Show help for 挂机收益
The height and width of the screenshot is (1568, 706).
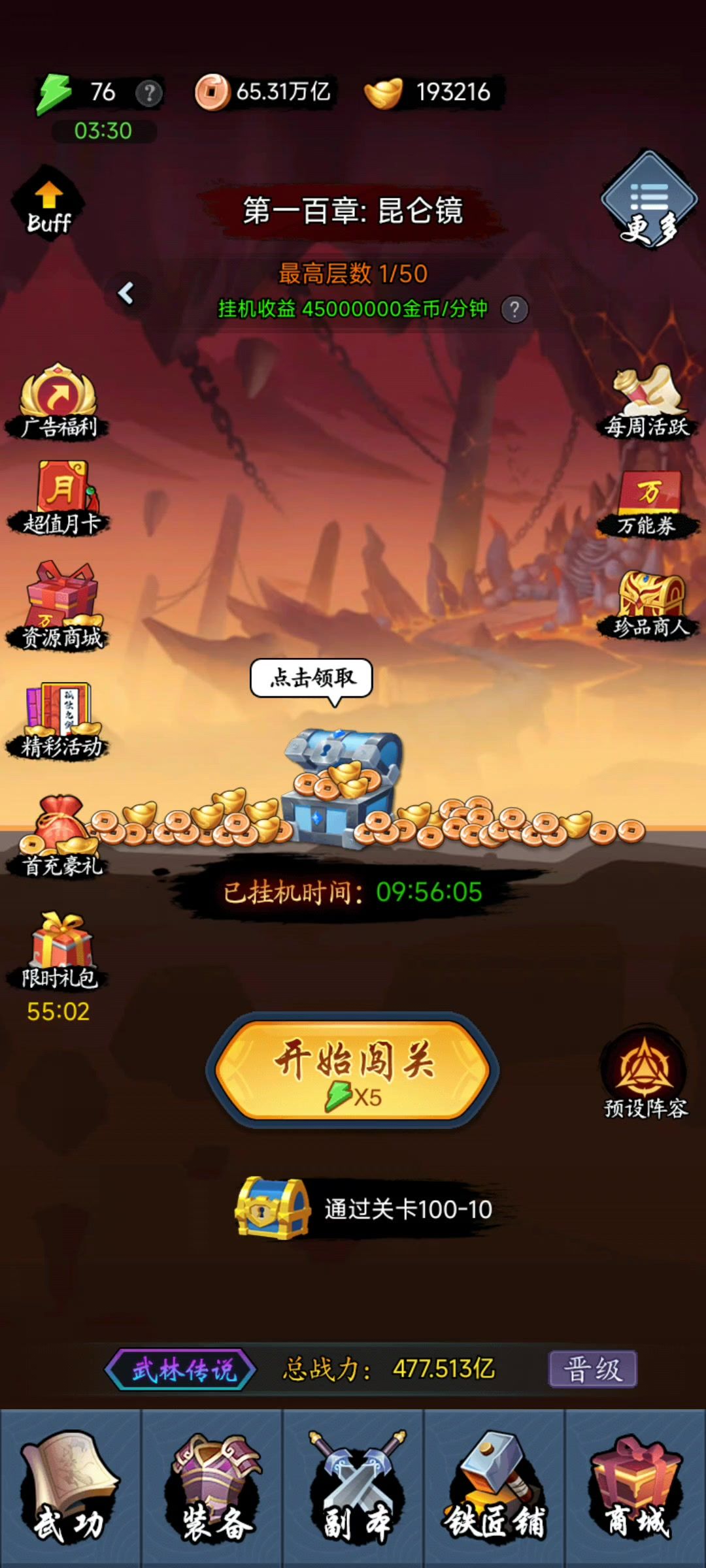click(x=514, y=309)
